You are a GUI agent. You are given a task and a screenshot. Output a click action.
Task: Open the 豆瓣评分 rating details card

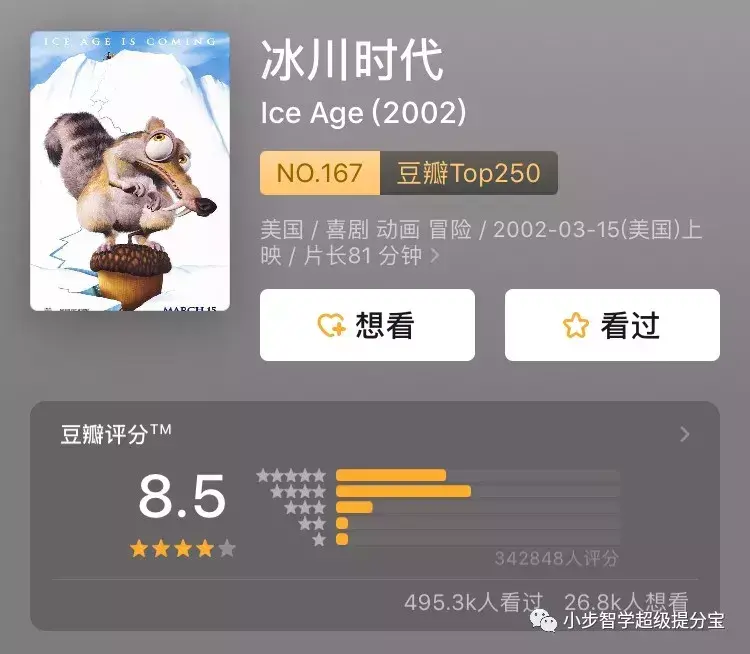tap(684, 434)
